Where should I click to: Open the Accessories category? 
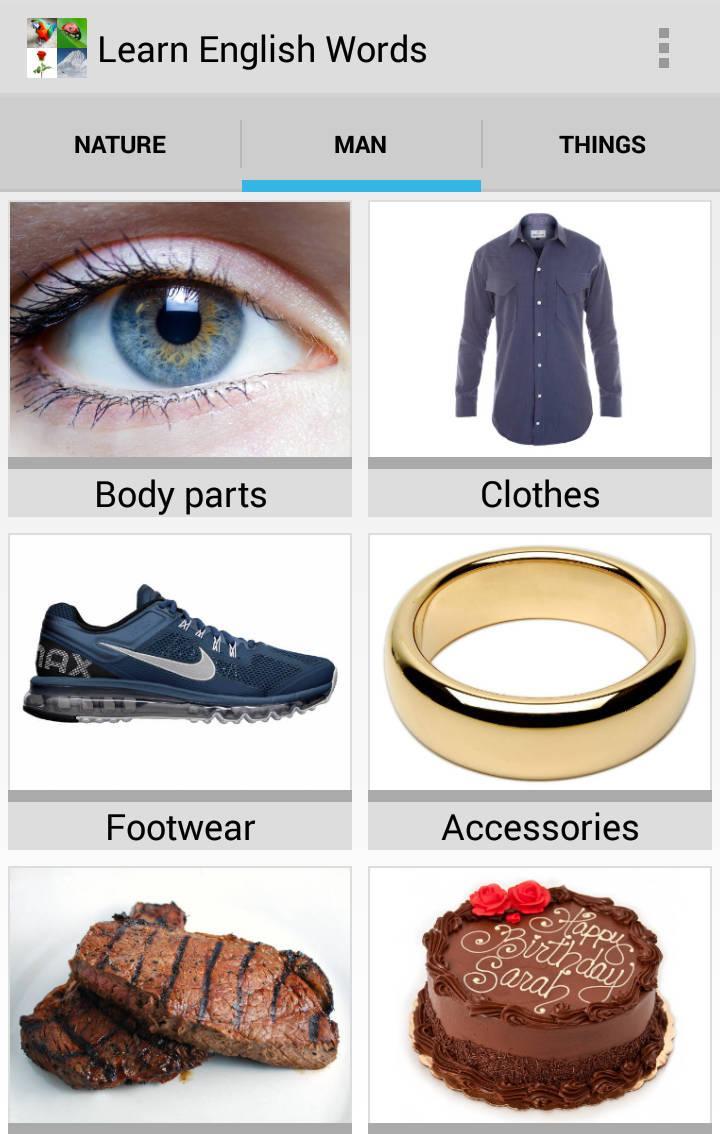coord(540,690)
